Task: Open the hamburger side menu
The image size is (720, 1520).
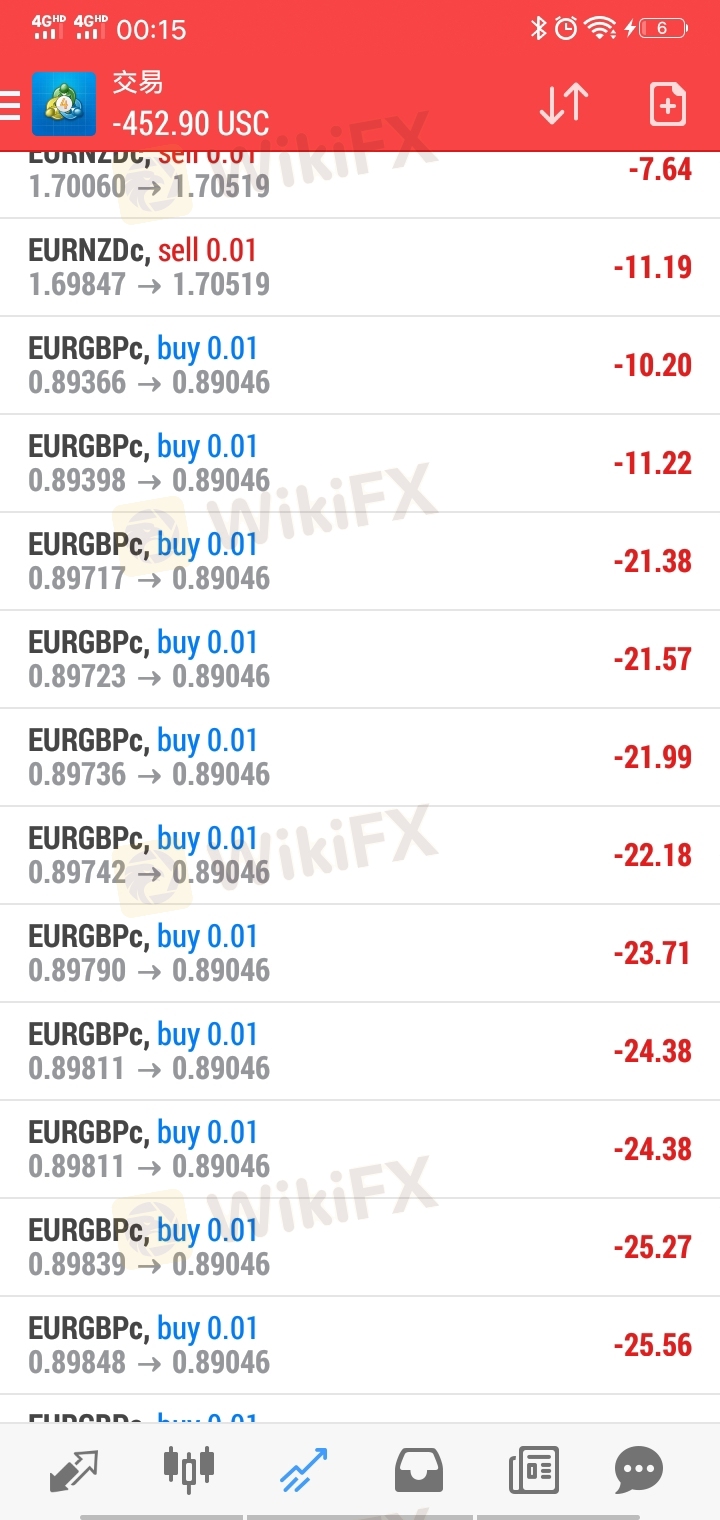Action: click(x=9, y=104)
